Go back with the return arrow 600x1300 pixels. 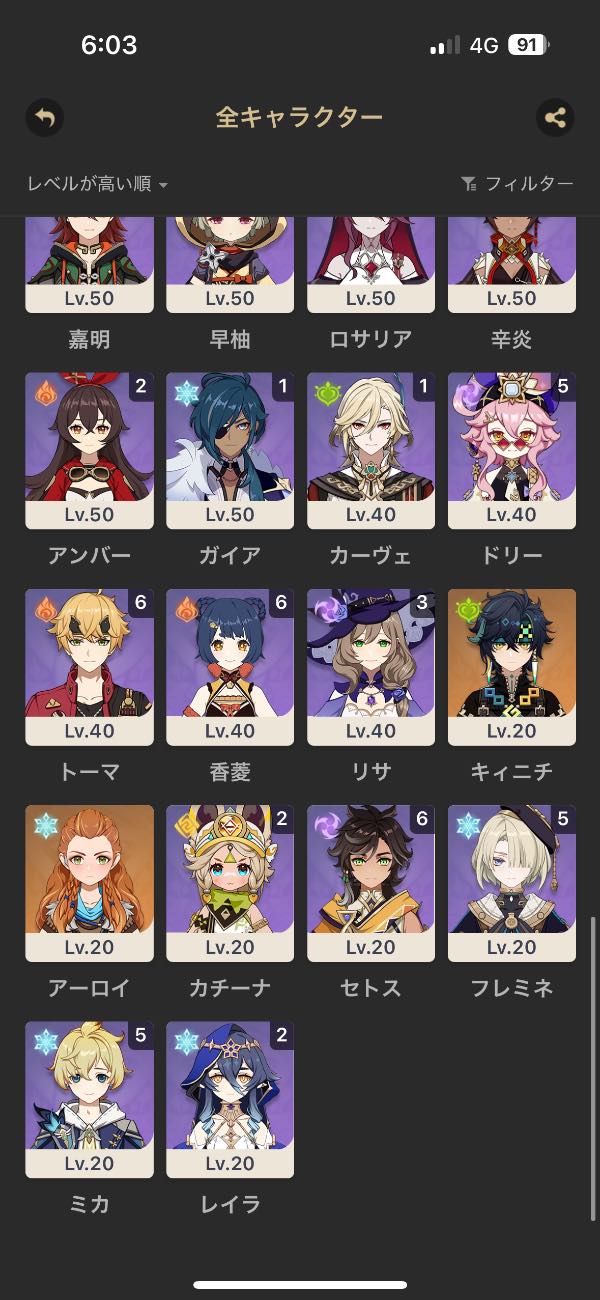click(44, 118)
